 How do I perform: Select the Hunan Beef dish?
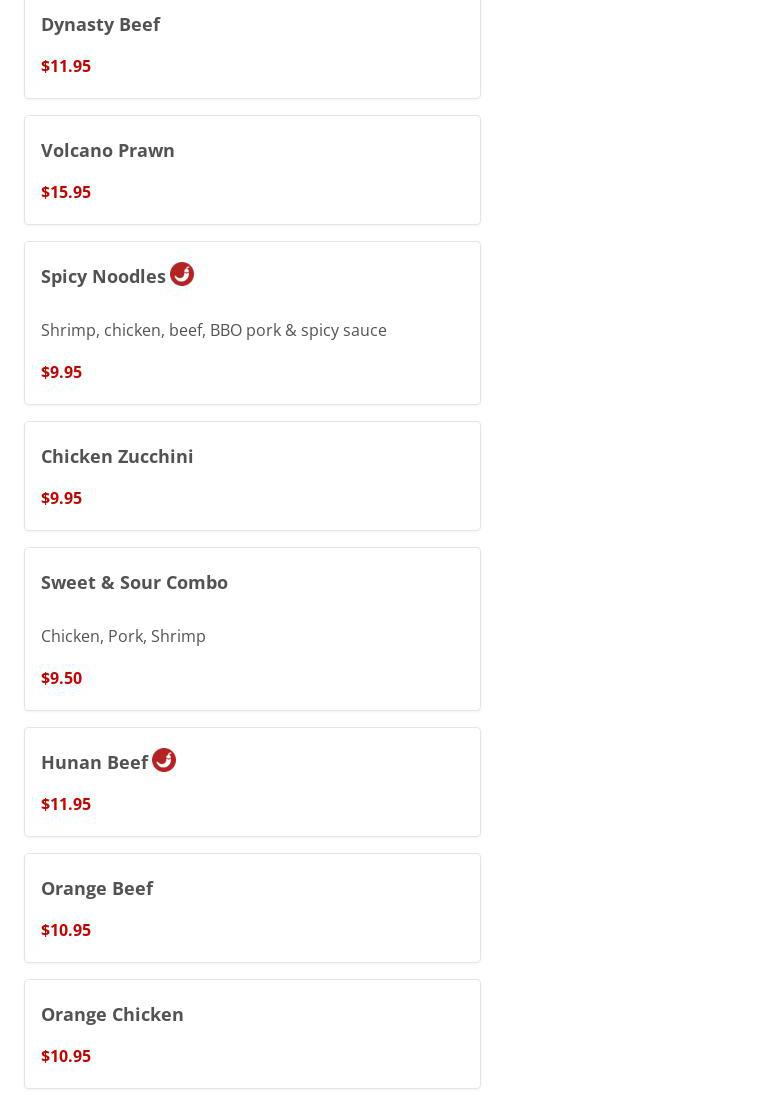(x=252, y=782)
